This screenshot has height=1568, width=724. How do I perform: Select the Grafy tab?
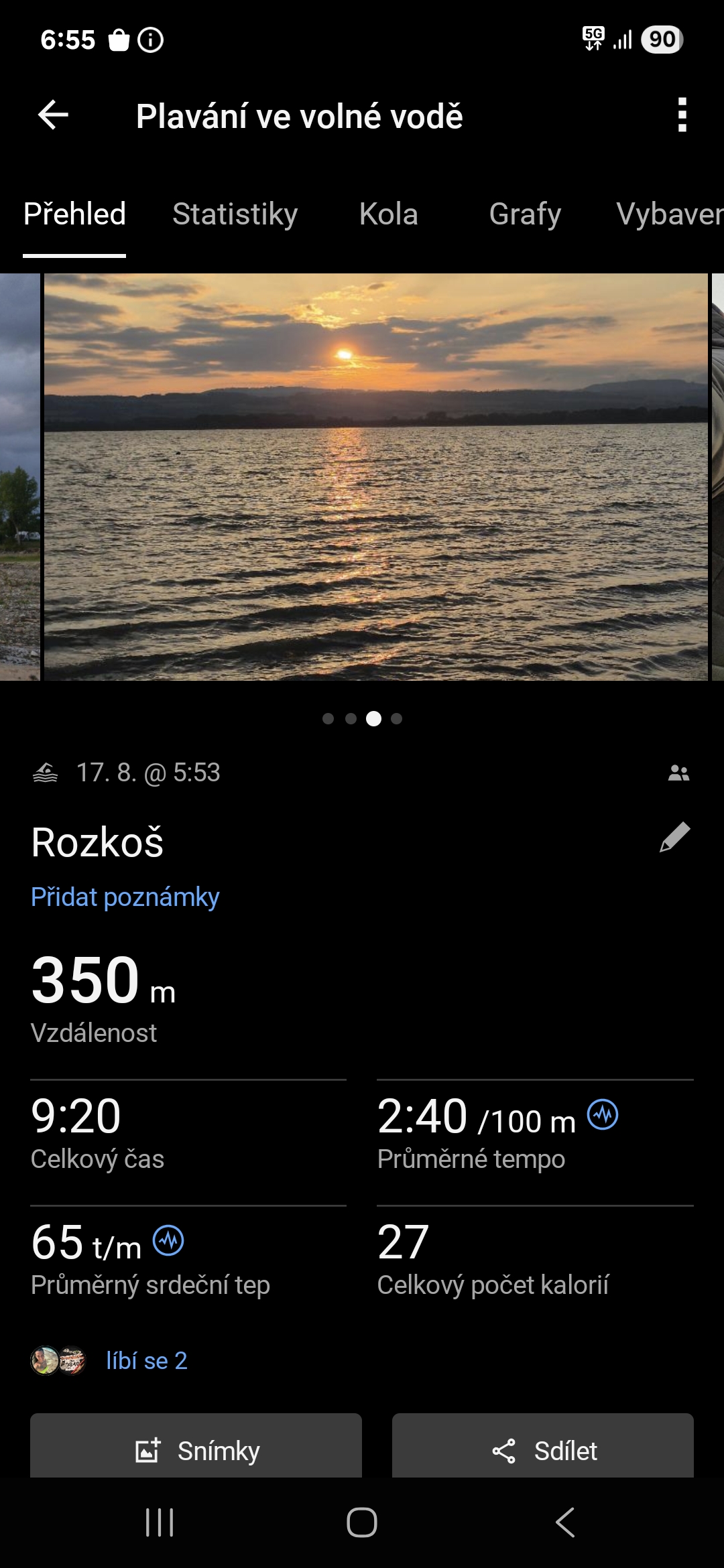pyautogui.click(x=525, y=214)
